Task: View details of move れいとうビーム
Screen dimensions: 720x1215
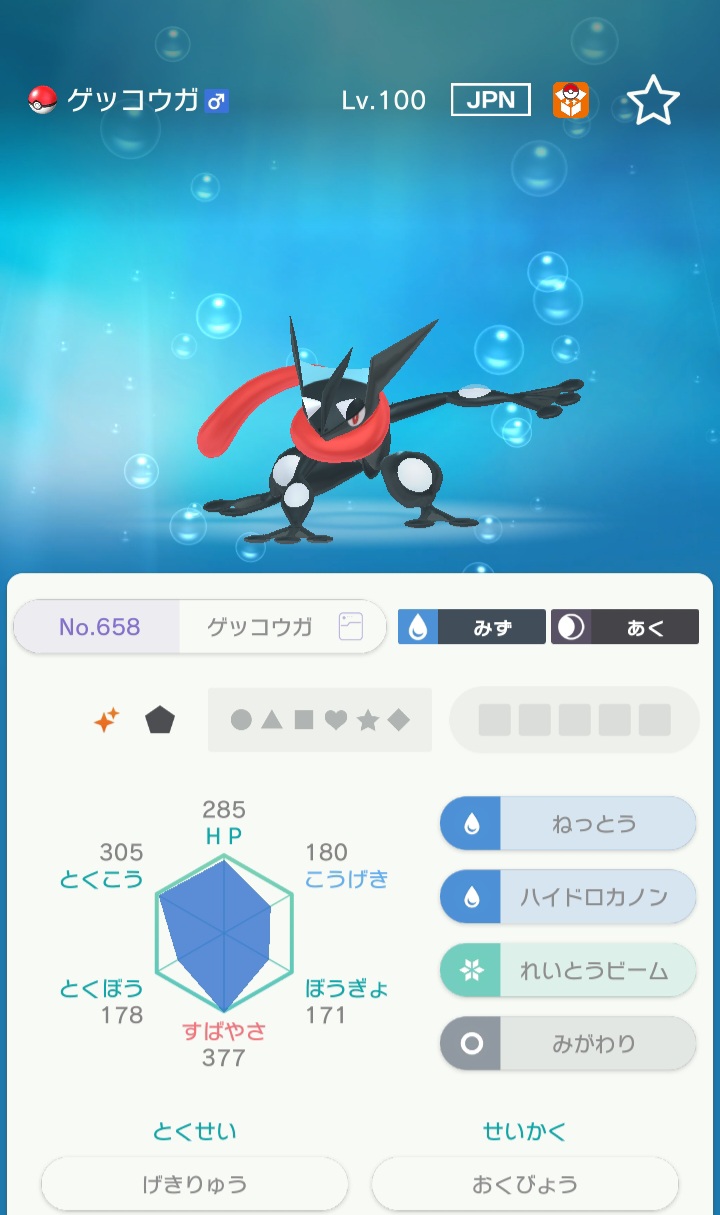Action: click(568, 970)
